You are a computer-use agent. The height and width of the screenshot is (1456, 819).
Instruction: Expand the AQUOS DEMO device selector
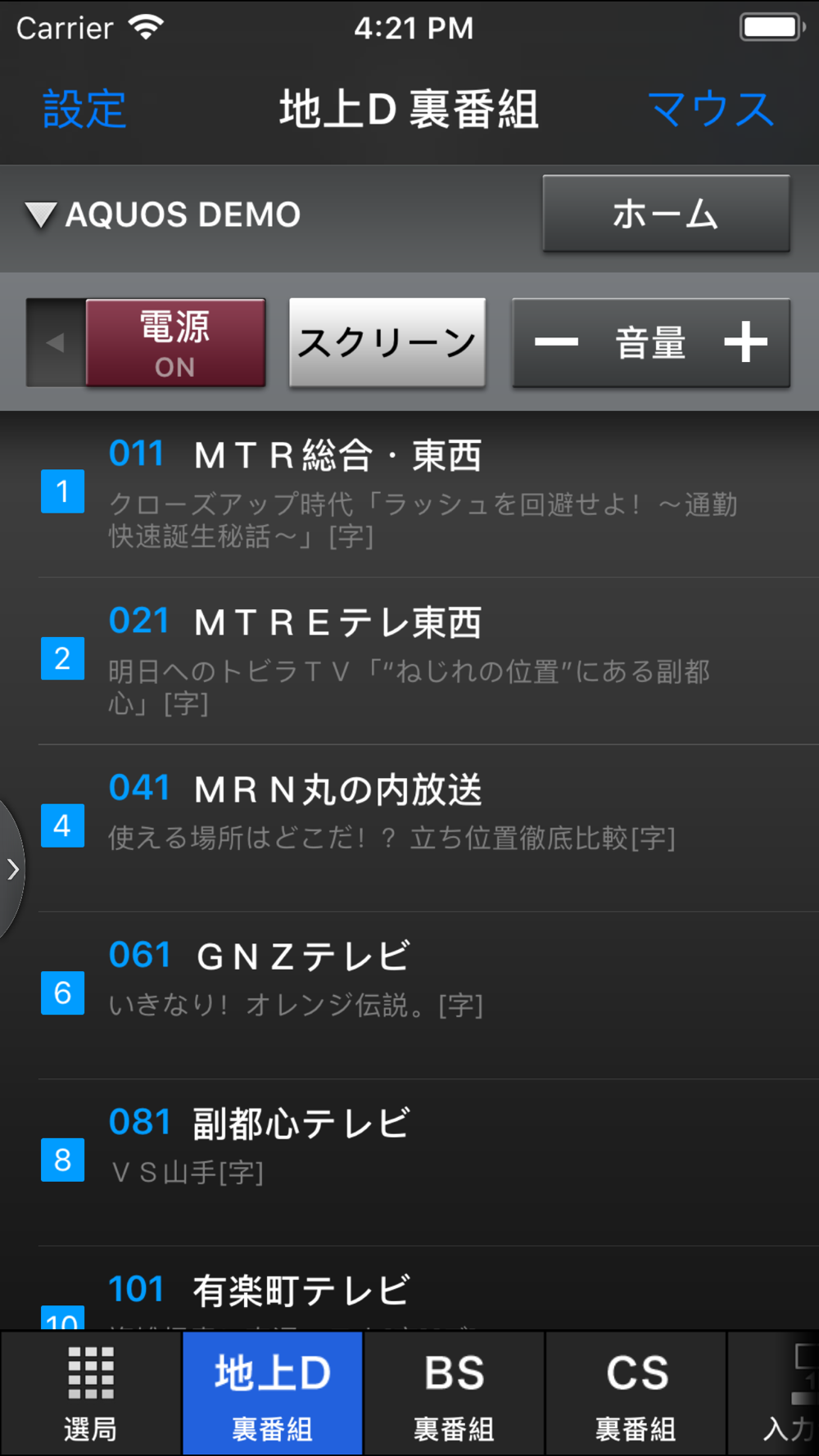164,215
